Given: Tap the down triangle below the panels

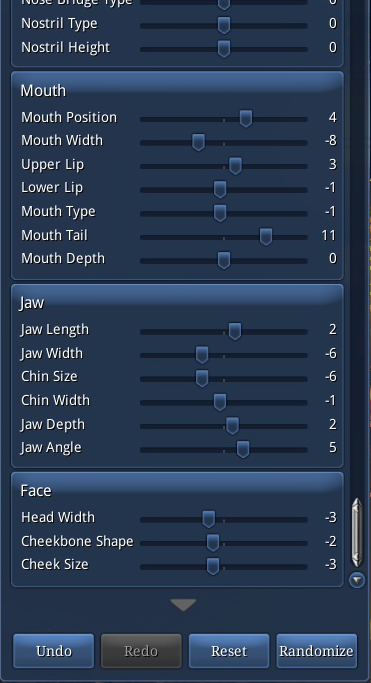Looking at the screenshot, I should (x=183, y=605).
